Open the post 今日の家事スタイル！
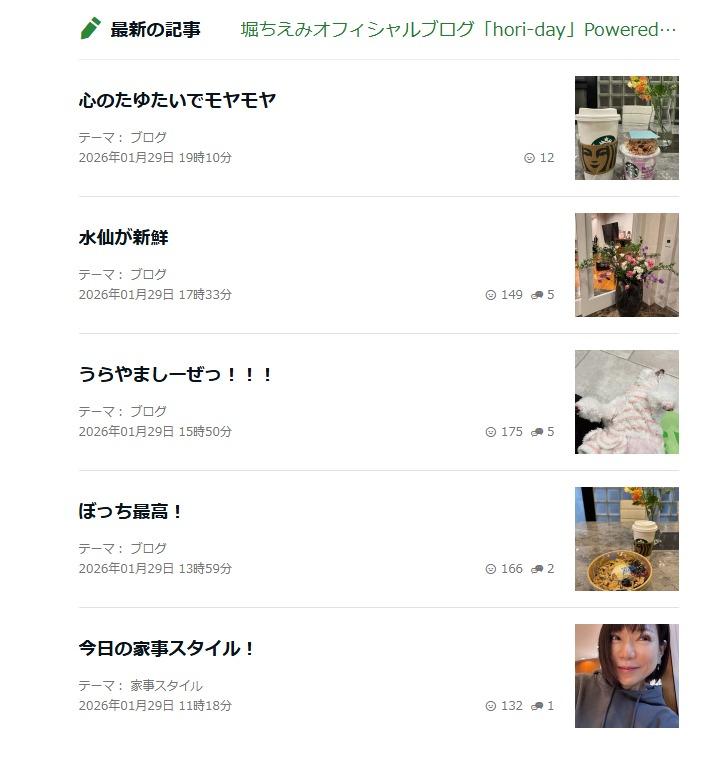This screenshot has width=711, height=773. click(x=167, y=648)
